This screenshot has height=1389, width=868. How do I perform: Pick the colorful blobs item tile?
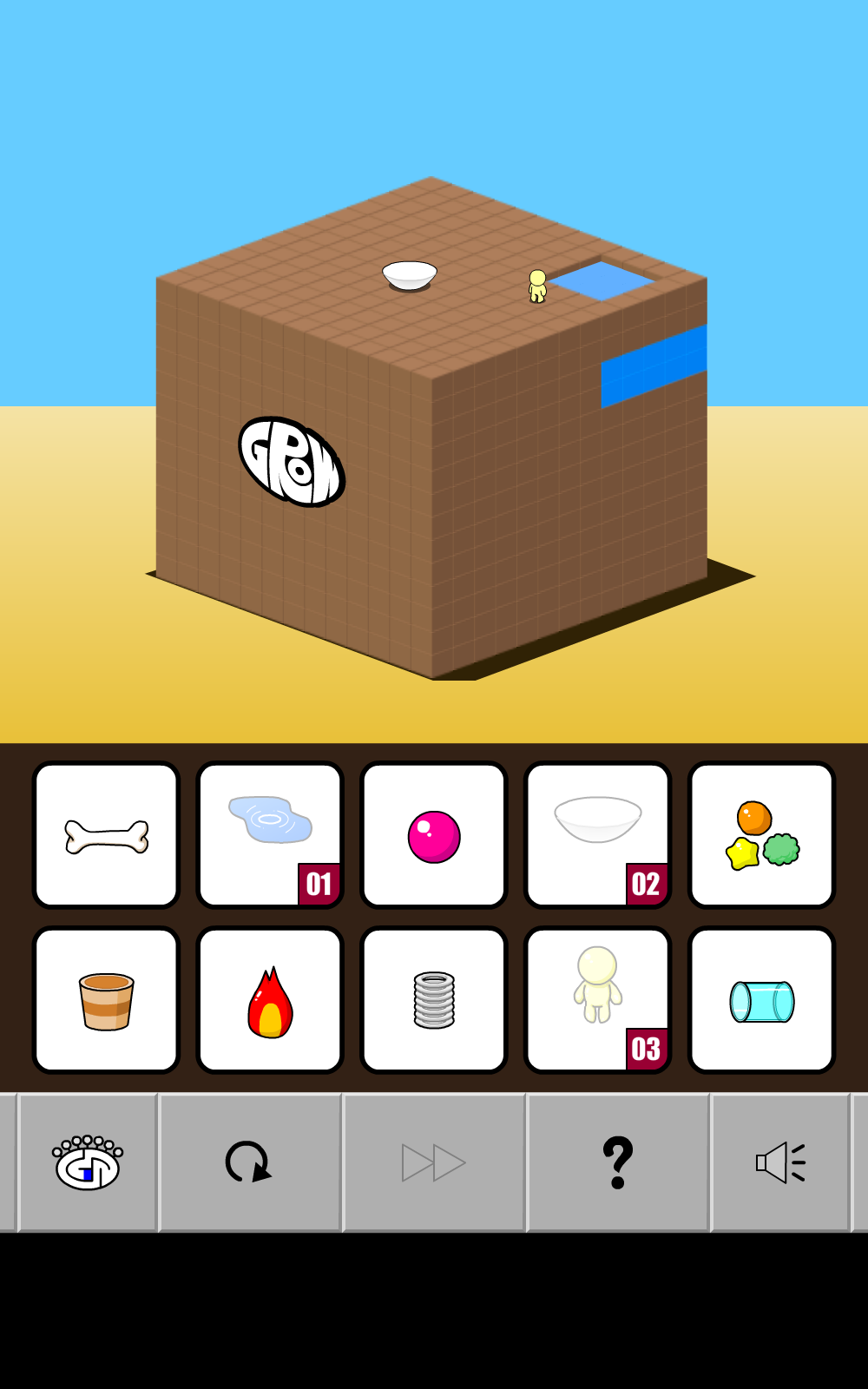(x=761, y=835)
